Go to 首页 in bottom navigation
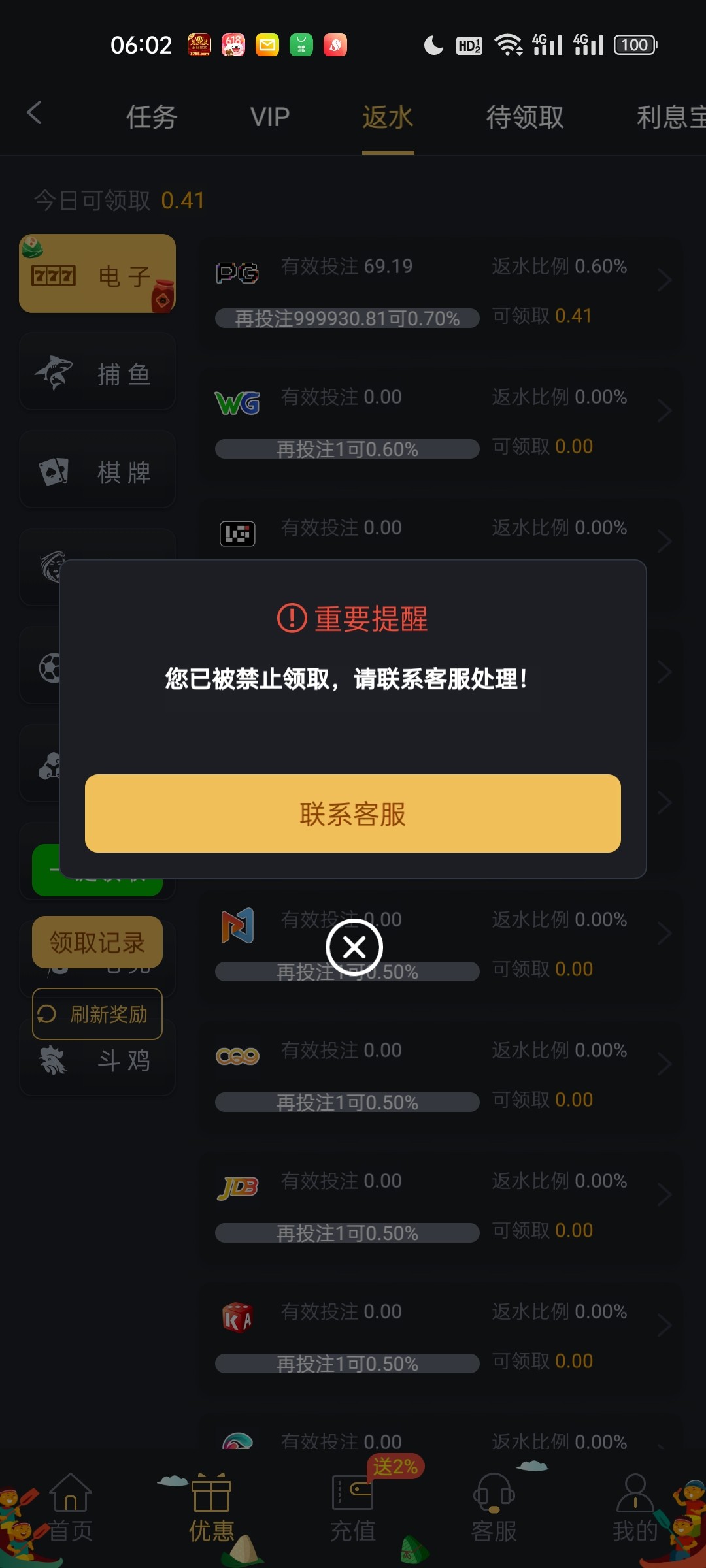 point(71,1507)
